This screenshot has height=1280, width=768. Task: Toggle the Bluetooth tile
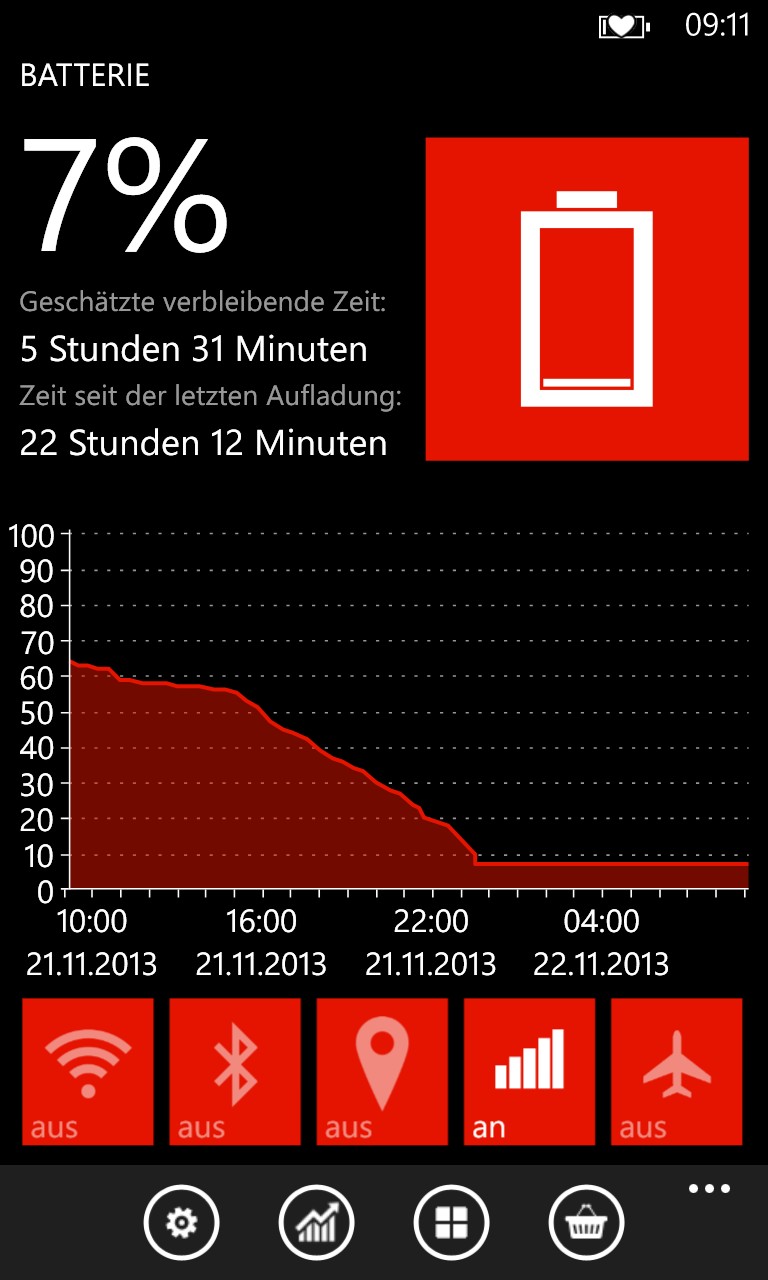point(235,1071)
